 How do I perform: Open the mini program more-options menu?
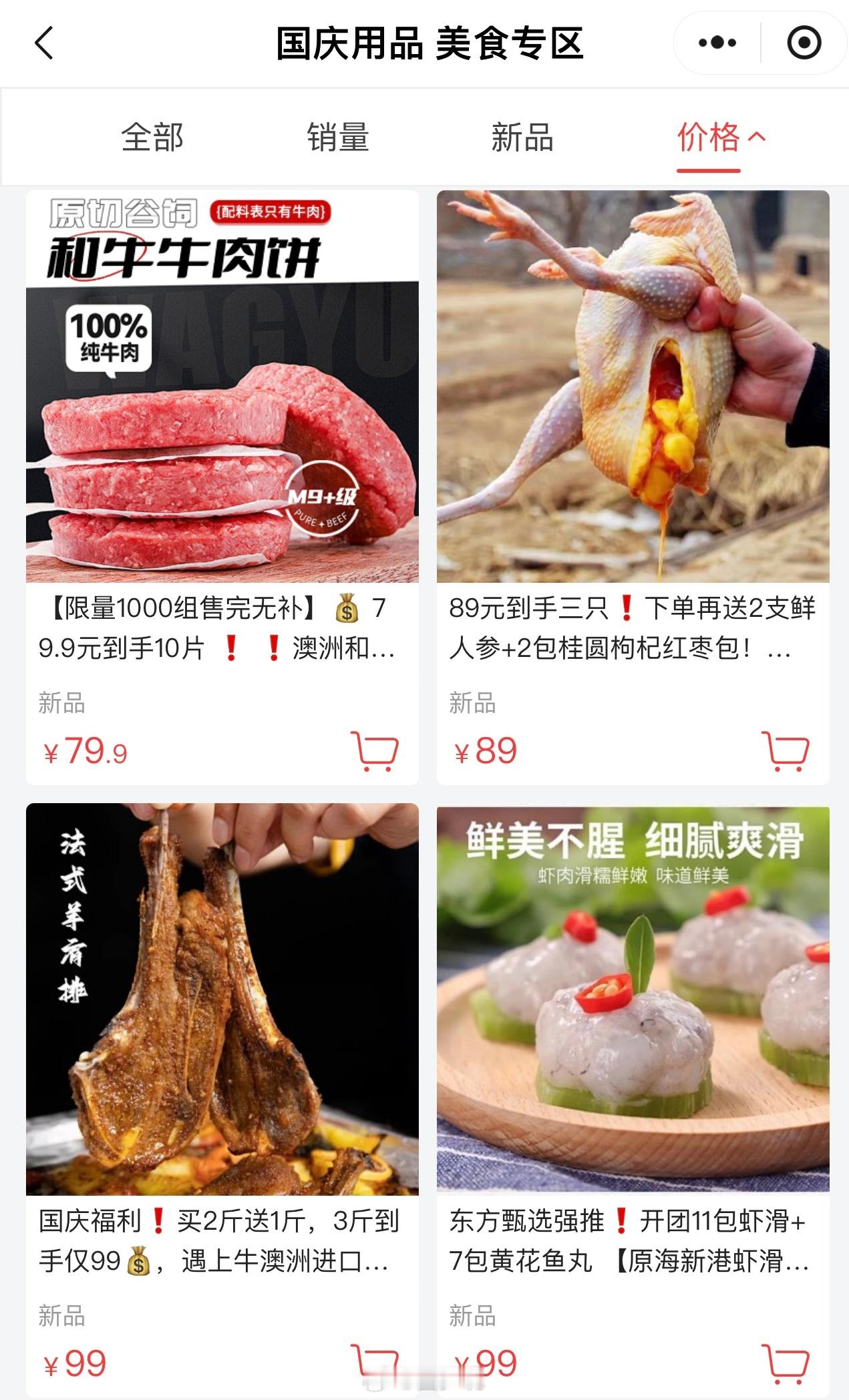(x=717, y=43)
